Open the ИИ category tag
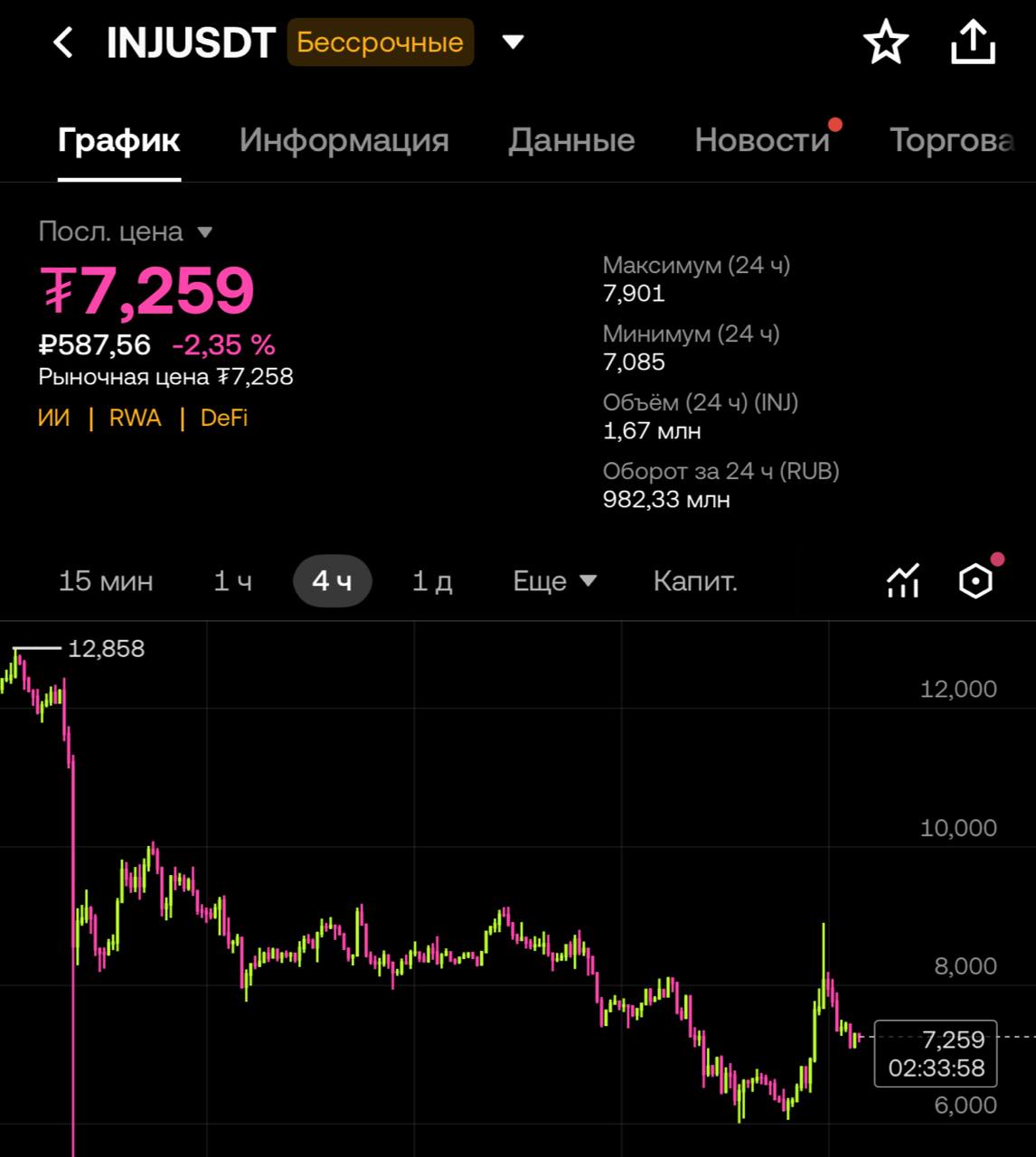Image resolution: width=1036 pixels, height=1157 pixels. click(x=53, y=418)
